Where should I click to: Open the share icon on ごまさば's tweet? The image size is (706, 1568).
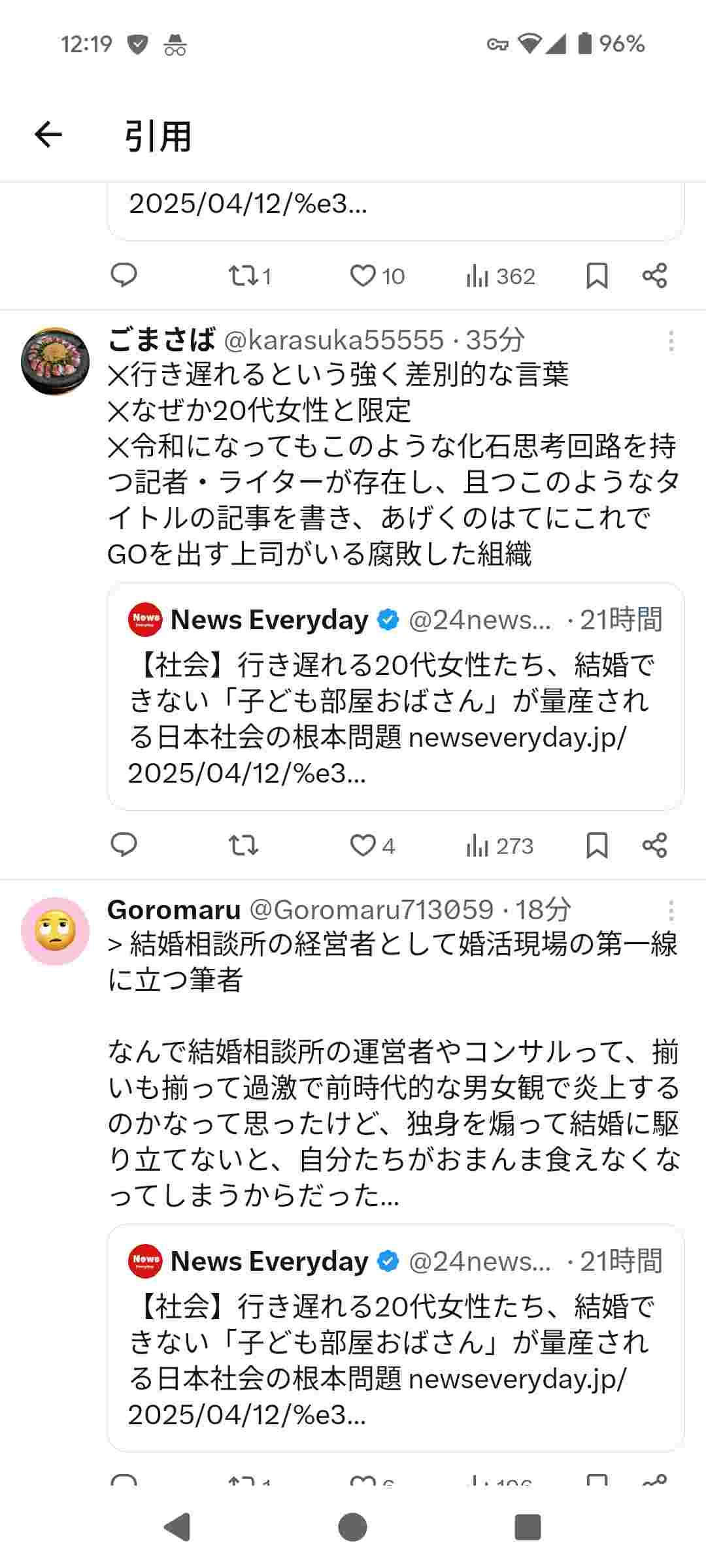654,846
